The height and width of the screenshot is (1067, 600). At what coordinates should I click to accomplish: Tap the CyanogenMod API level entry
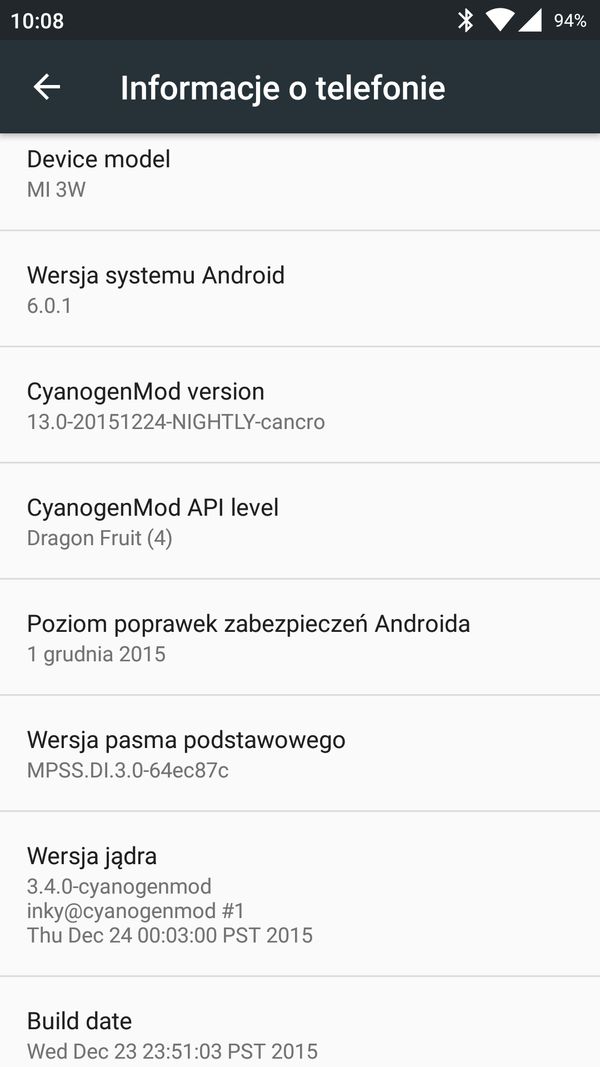300,521
